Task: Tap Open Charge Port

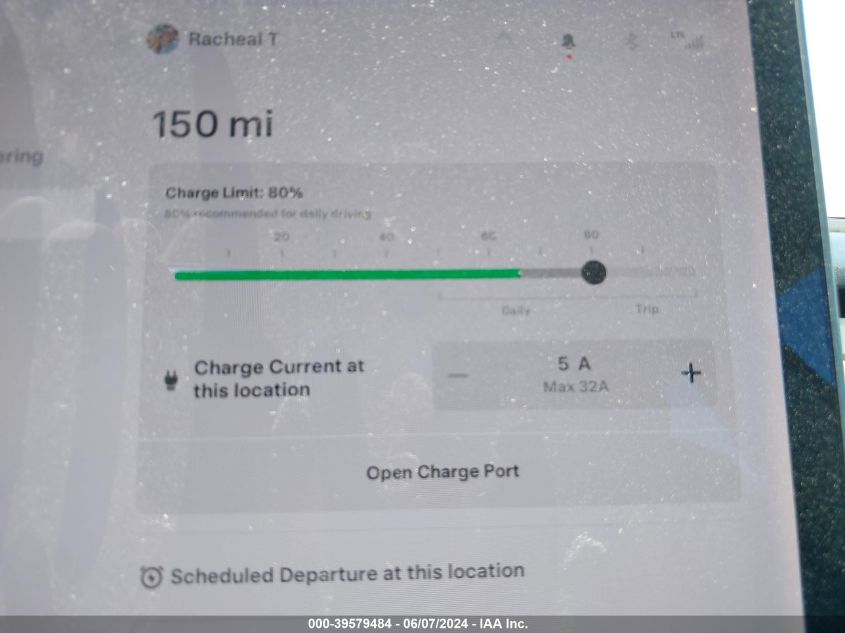Action: tap(442, 472)
